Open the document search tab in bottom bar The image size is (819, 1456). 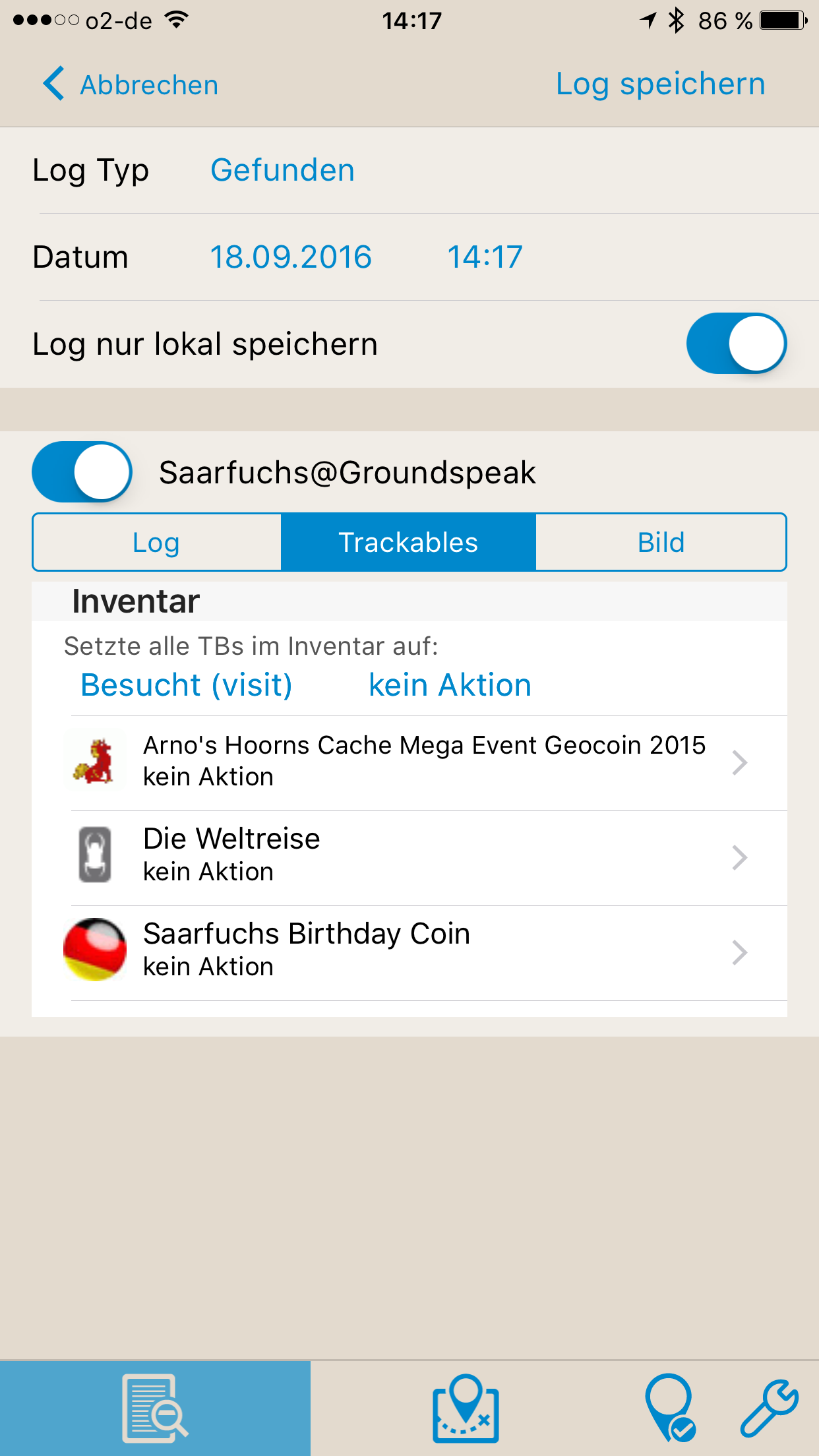[155, 1409]
